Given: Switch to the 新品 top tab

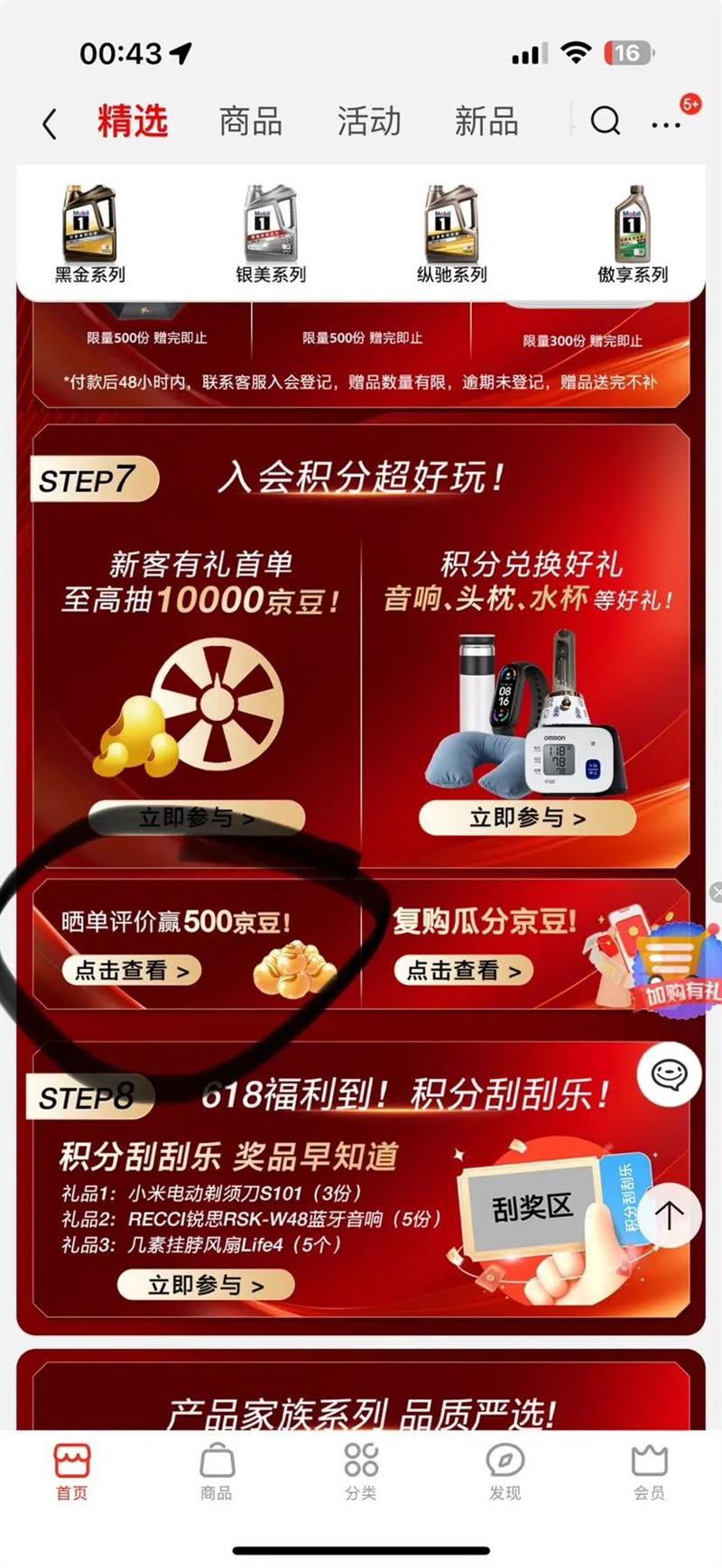Looking at the screenshot, I should point(486,122).
